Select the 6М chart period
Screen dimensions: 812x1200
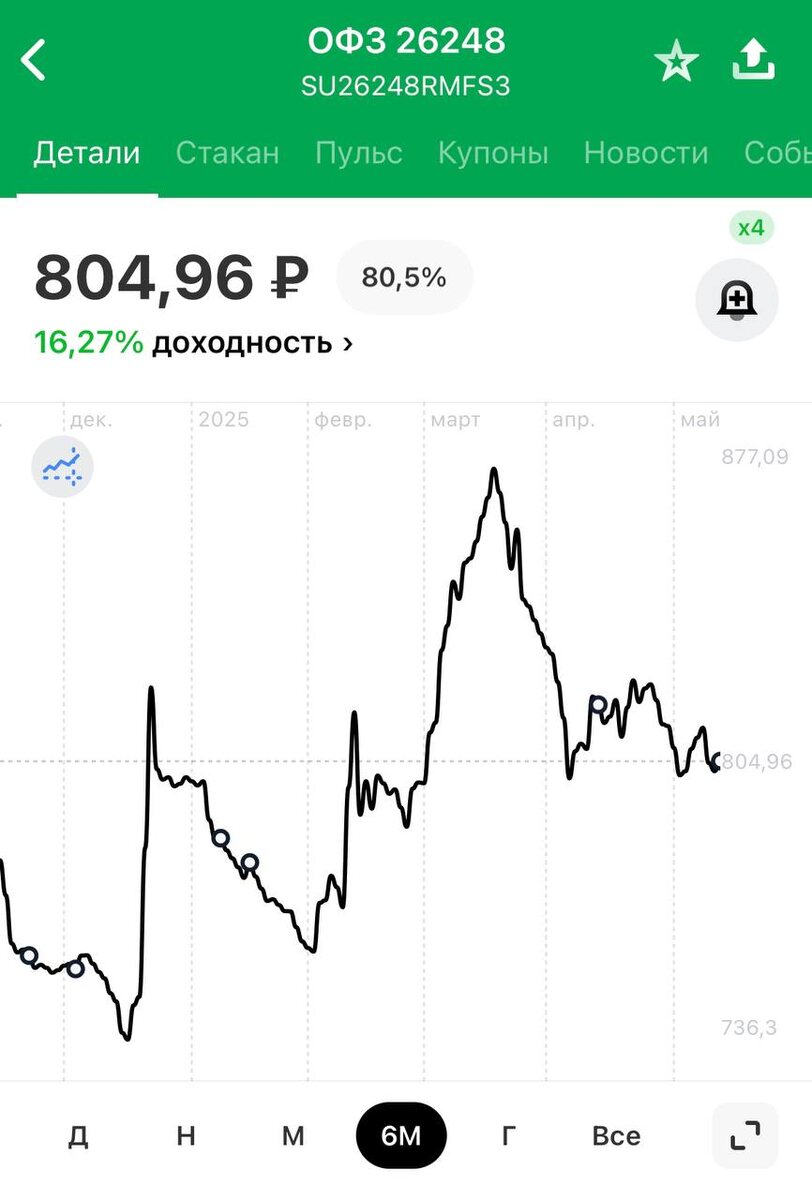[x=401, y=1136]
